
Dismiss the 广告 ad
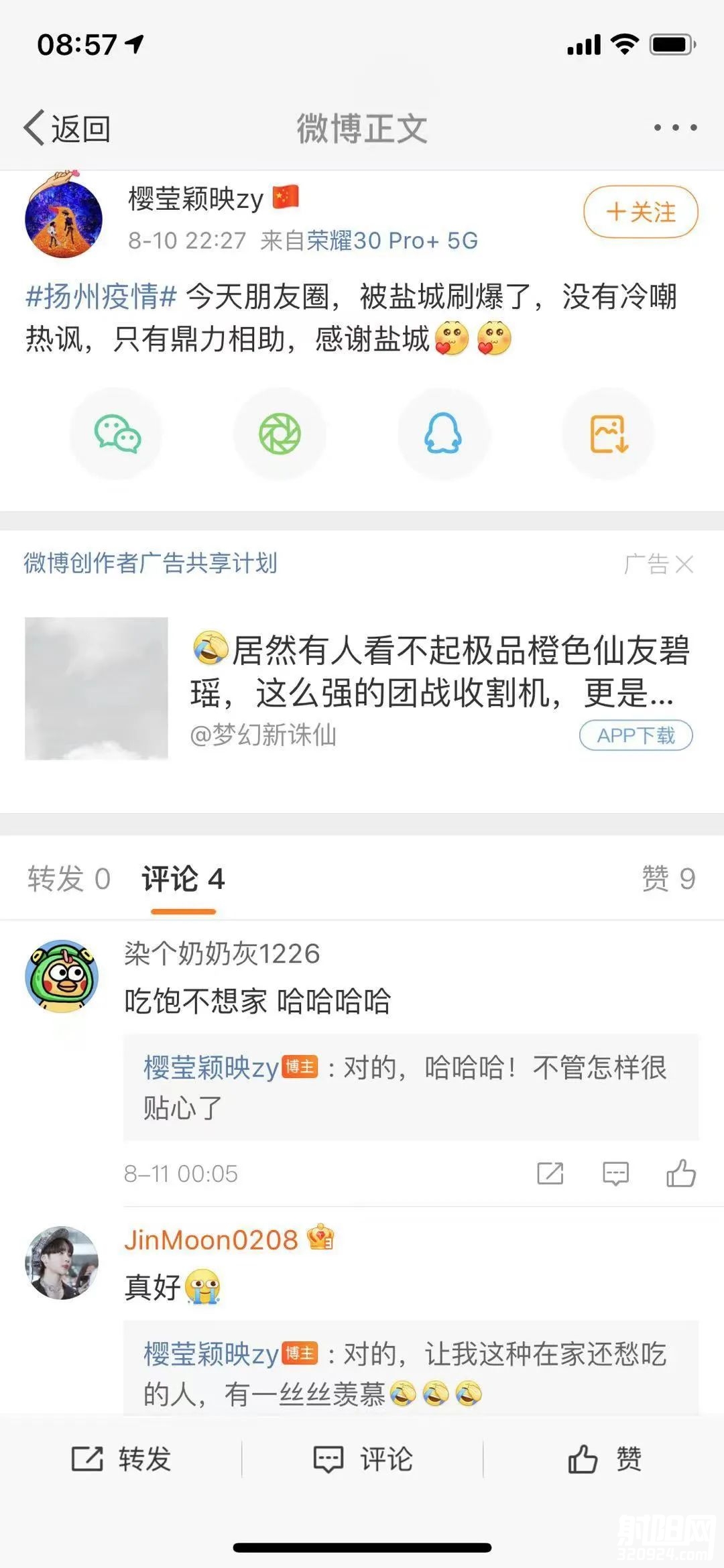tap(684, 564)
